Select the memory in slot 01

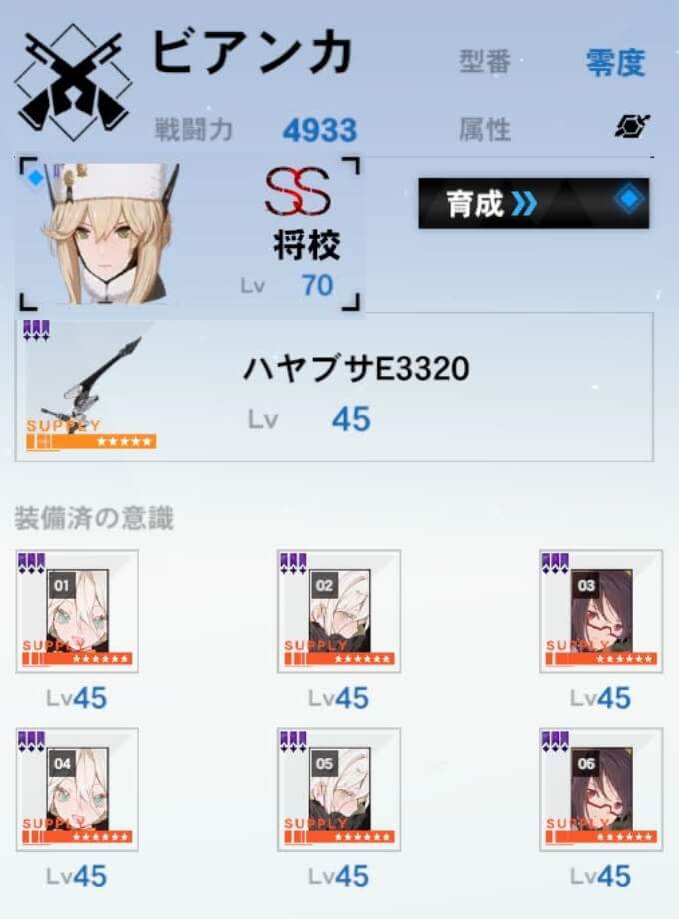coord(77,610)
